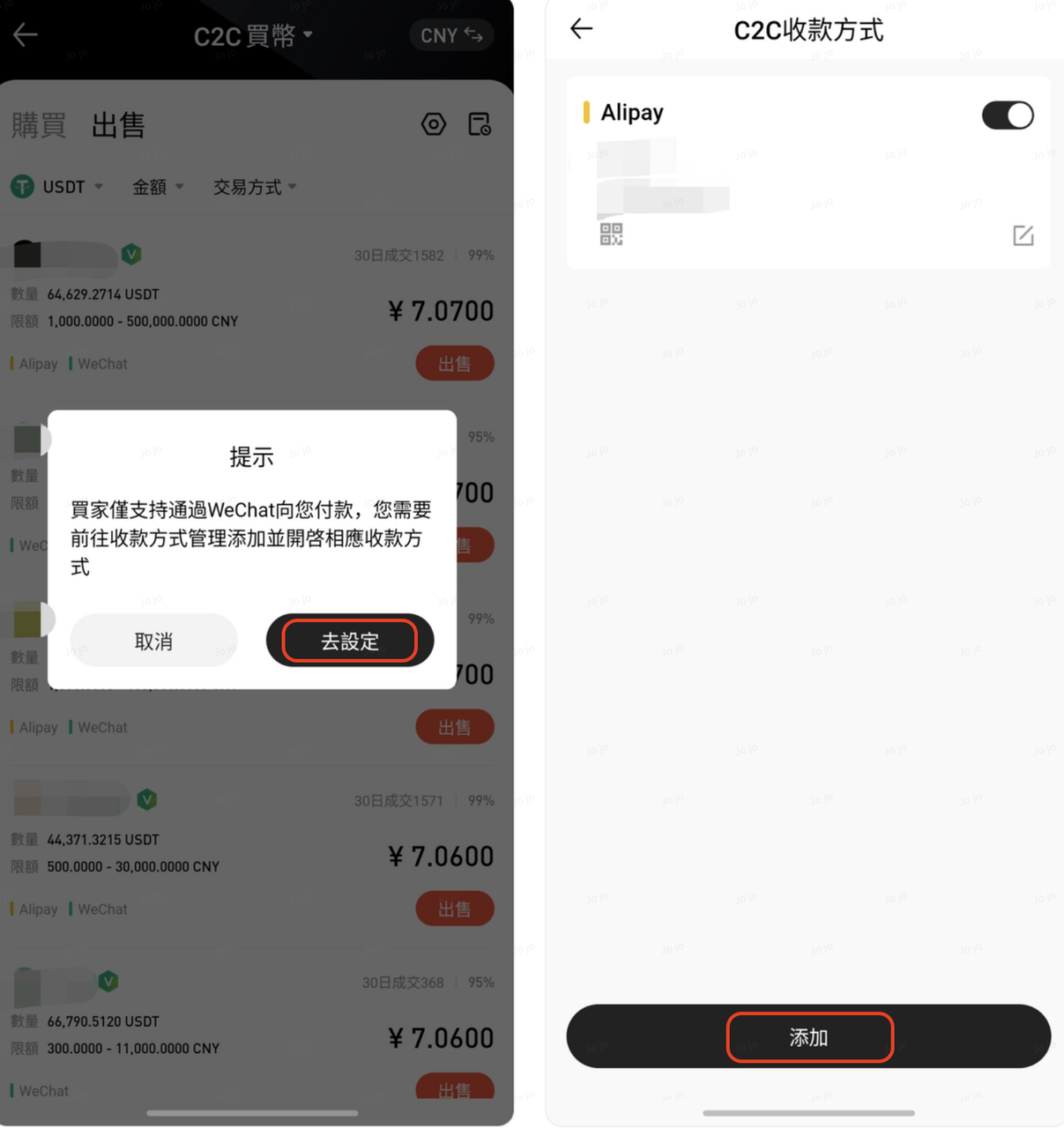Go back from the C2C收款方式 screen

click(581, 29)
